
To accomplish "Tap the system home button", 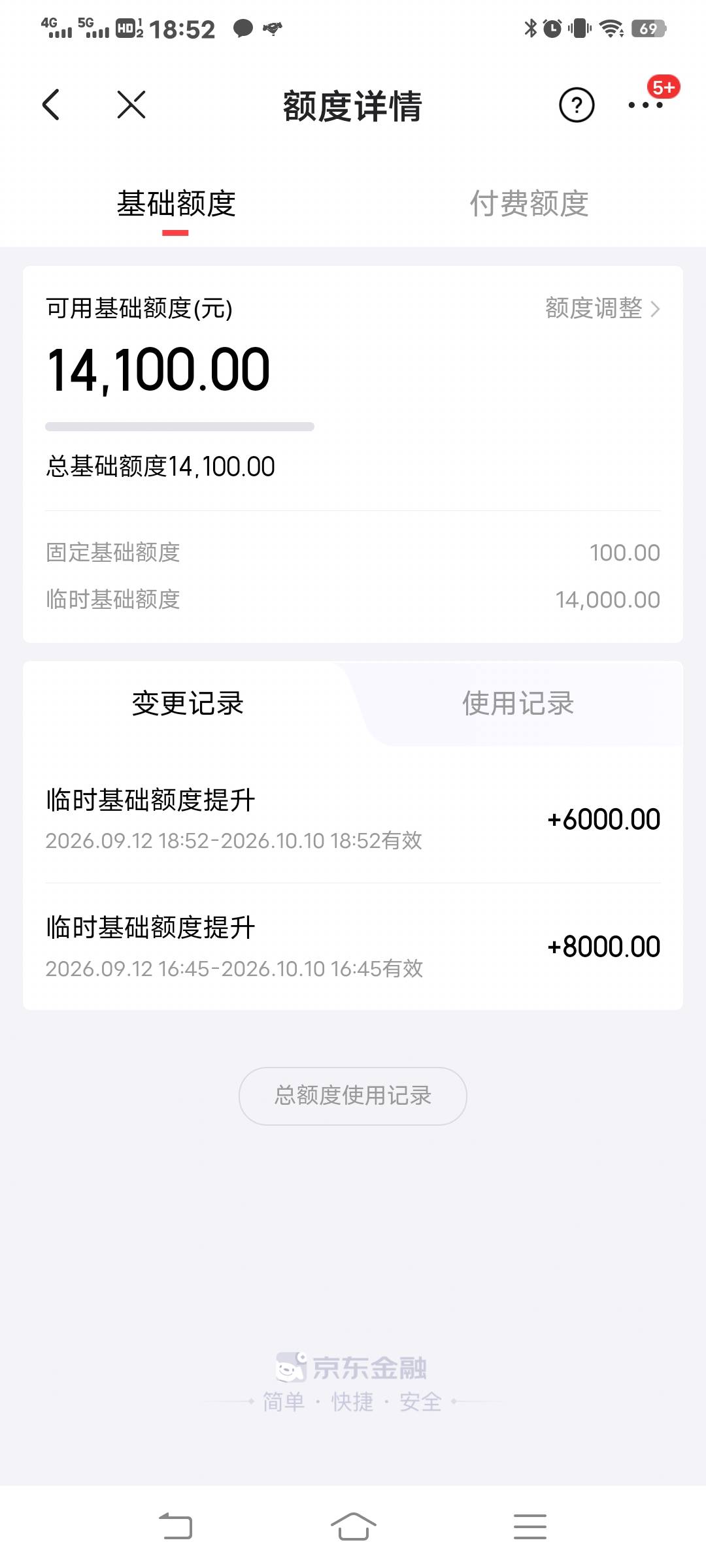I will (353, 1527).
